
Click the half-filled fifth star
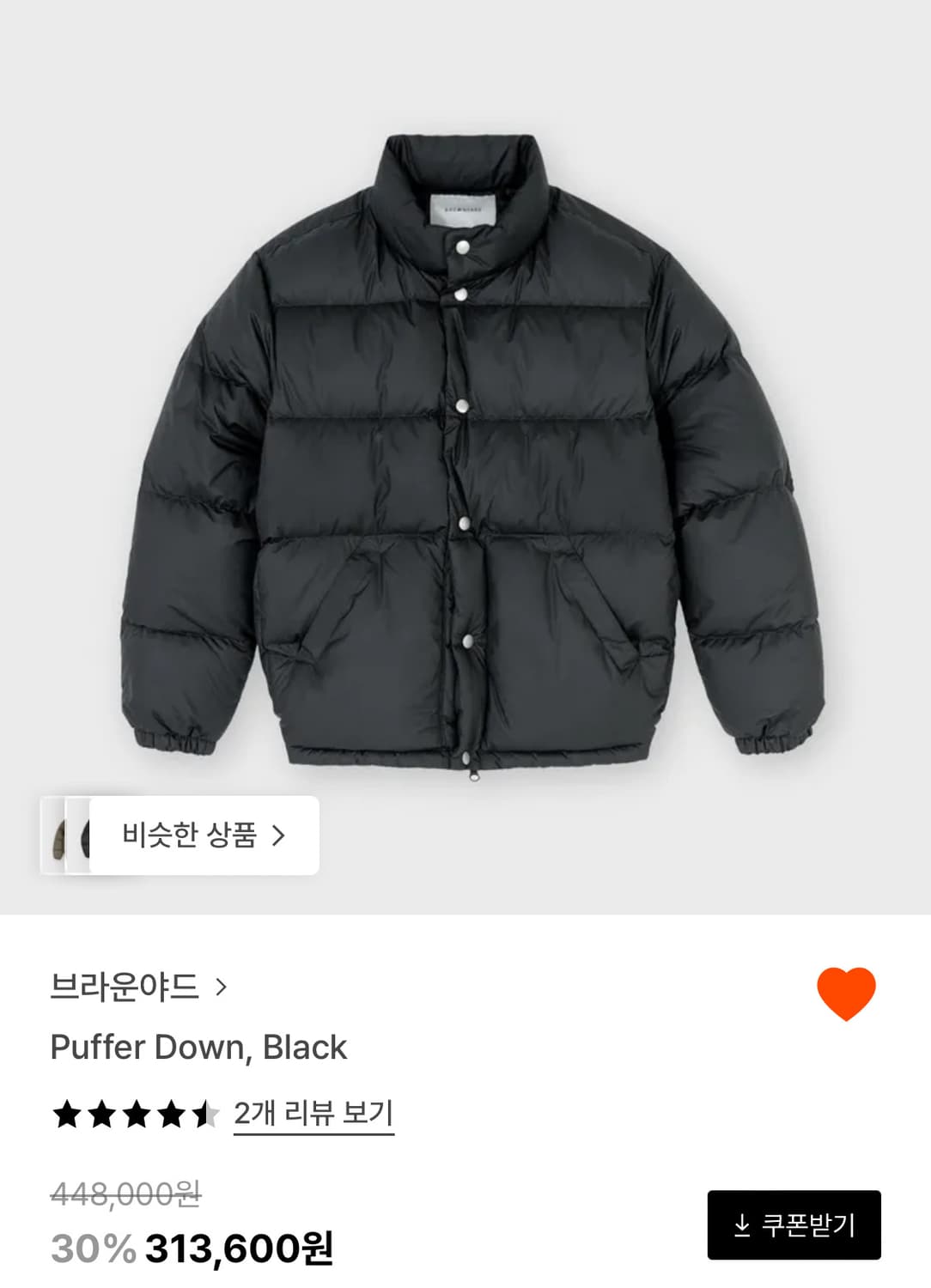point(204,1112)
